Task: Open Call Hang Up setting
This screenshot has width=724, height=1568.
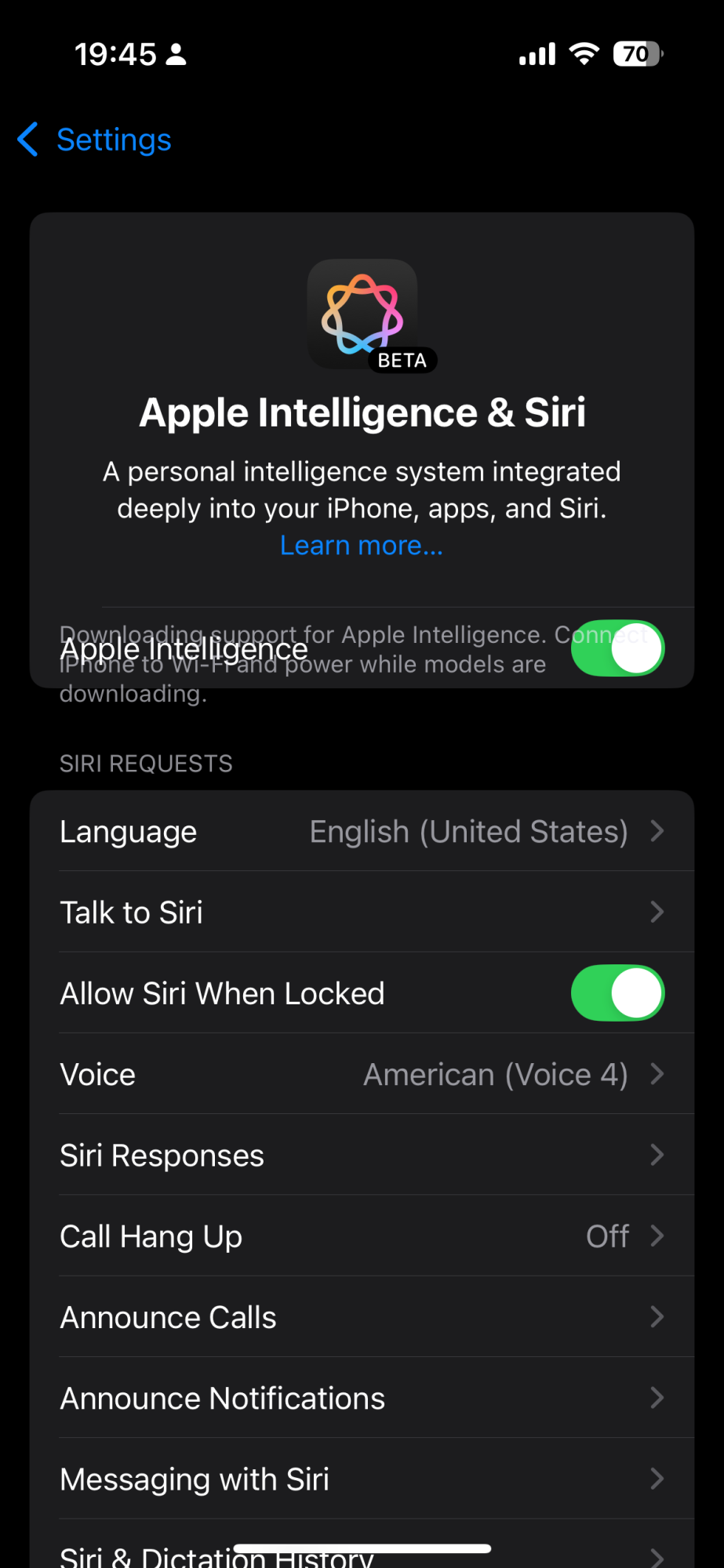Action: tap(362, 1236)
